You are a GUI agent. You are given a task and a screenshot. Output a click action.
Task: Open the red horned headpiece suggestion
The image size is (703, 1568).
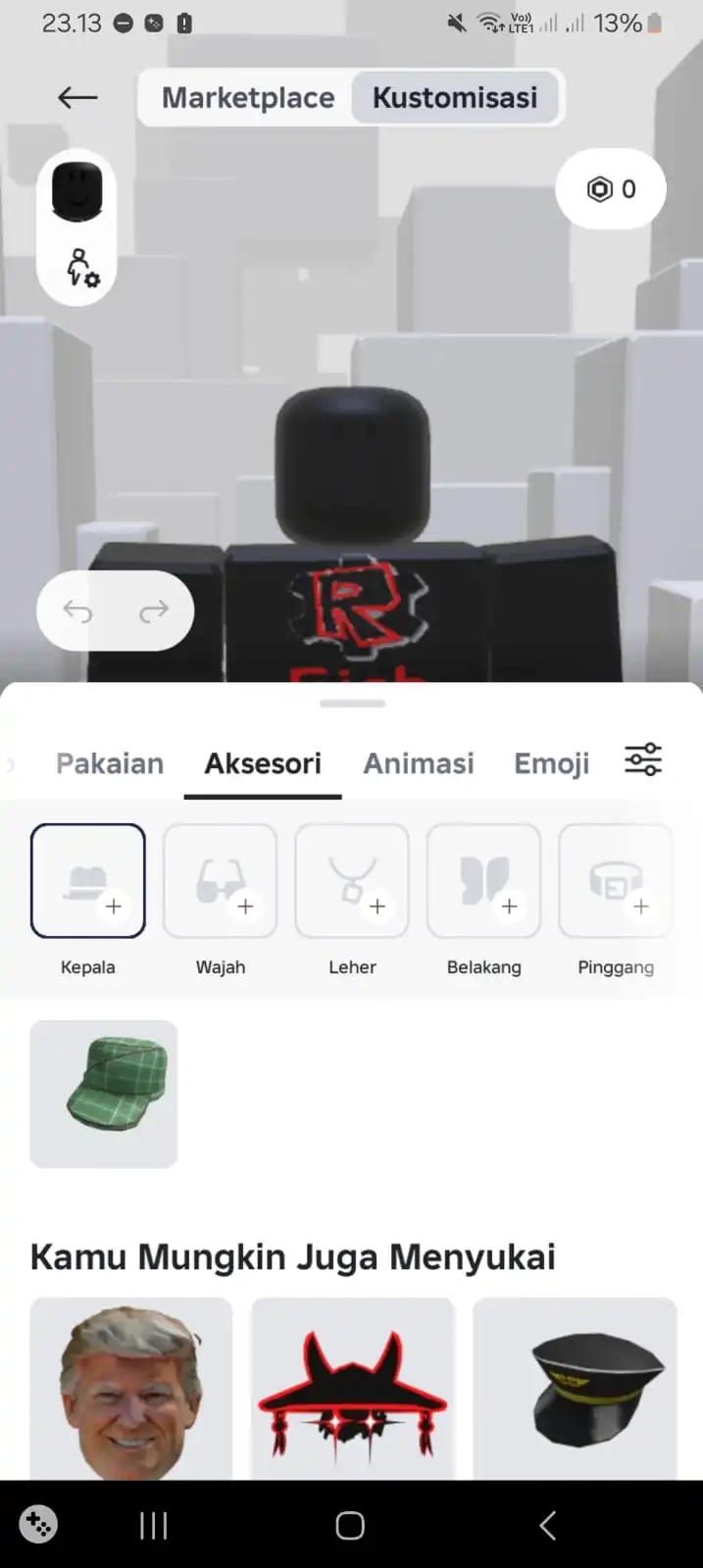pyautogui.click(x=353, y=1389)
